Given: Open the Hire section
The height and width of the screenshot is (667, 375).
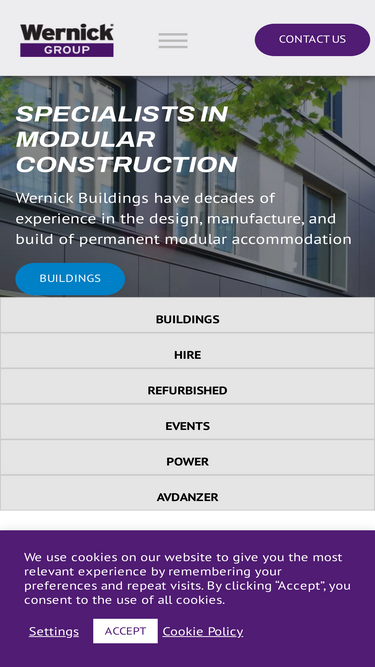Looking at the screenshot, I should (188, 351).
